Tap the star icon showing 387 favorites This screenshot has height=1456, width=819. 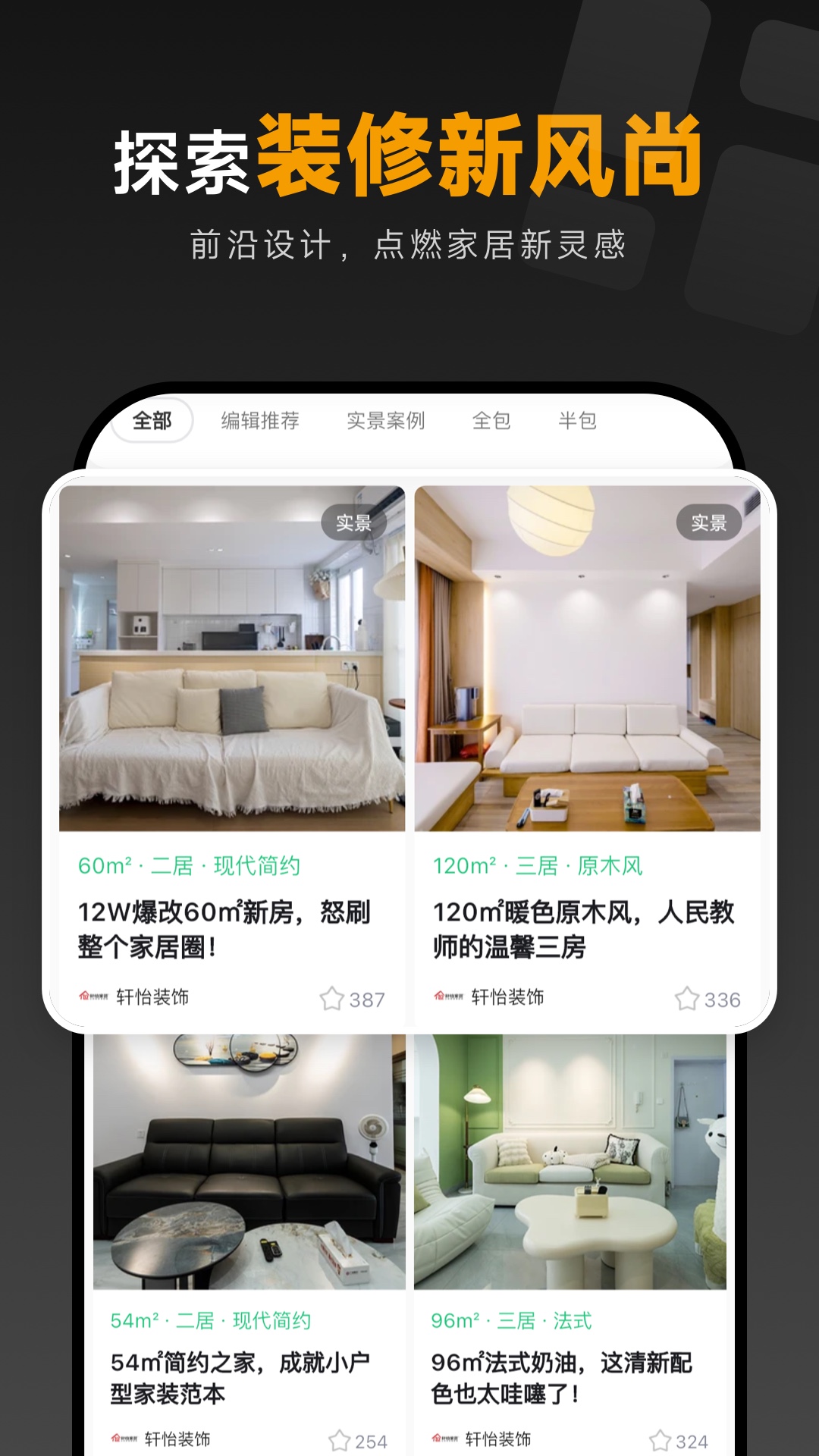(332, 1000)
